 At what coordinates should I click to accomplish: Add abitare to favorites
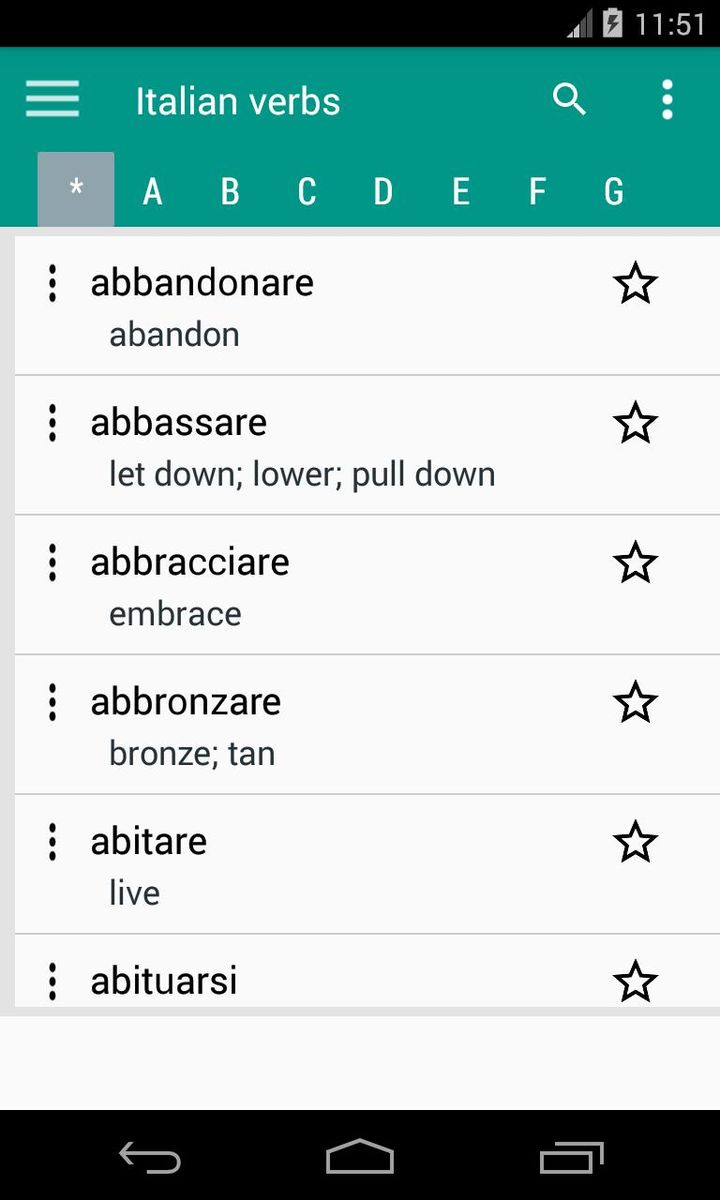(634, 843)
